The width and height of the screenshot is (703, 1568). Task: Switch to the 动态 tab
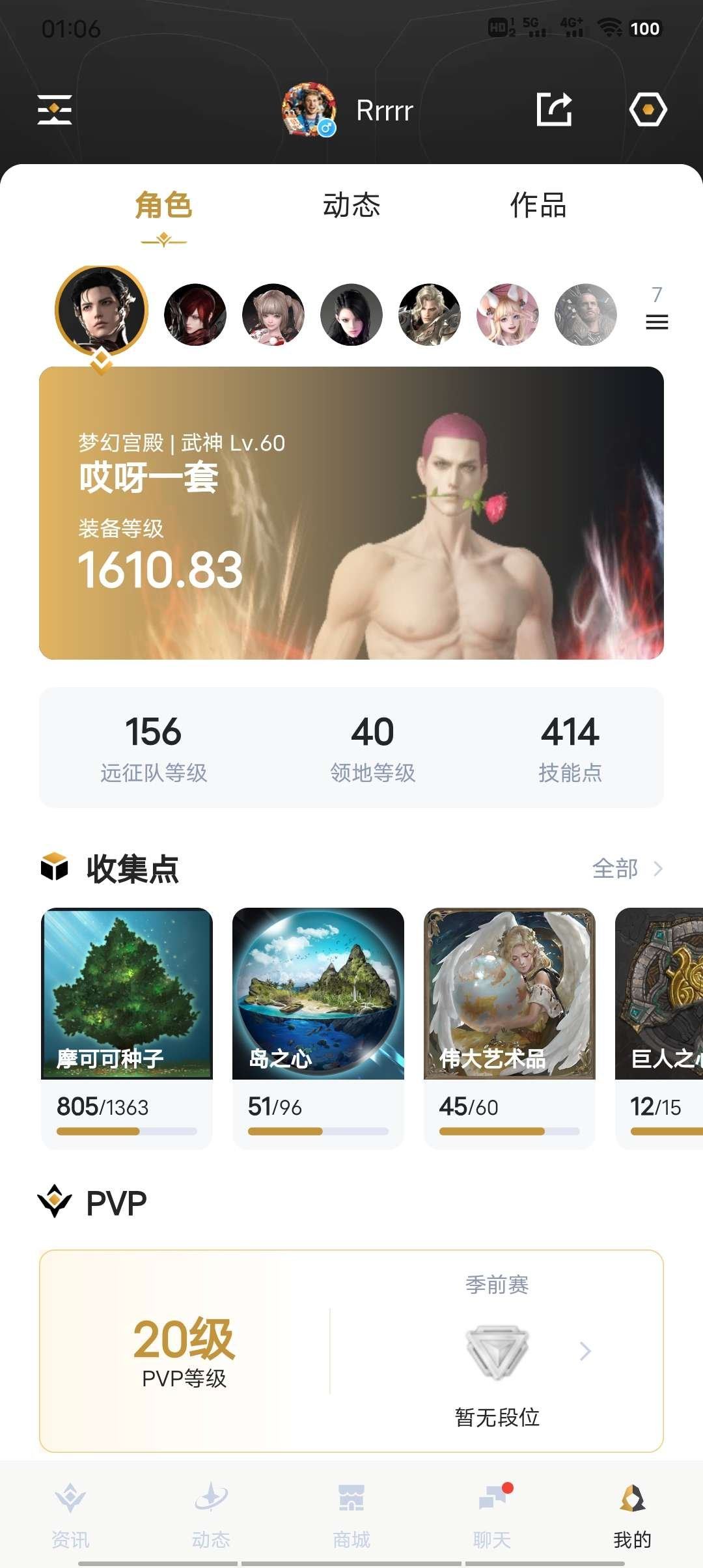(x=351, y=205)
